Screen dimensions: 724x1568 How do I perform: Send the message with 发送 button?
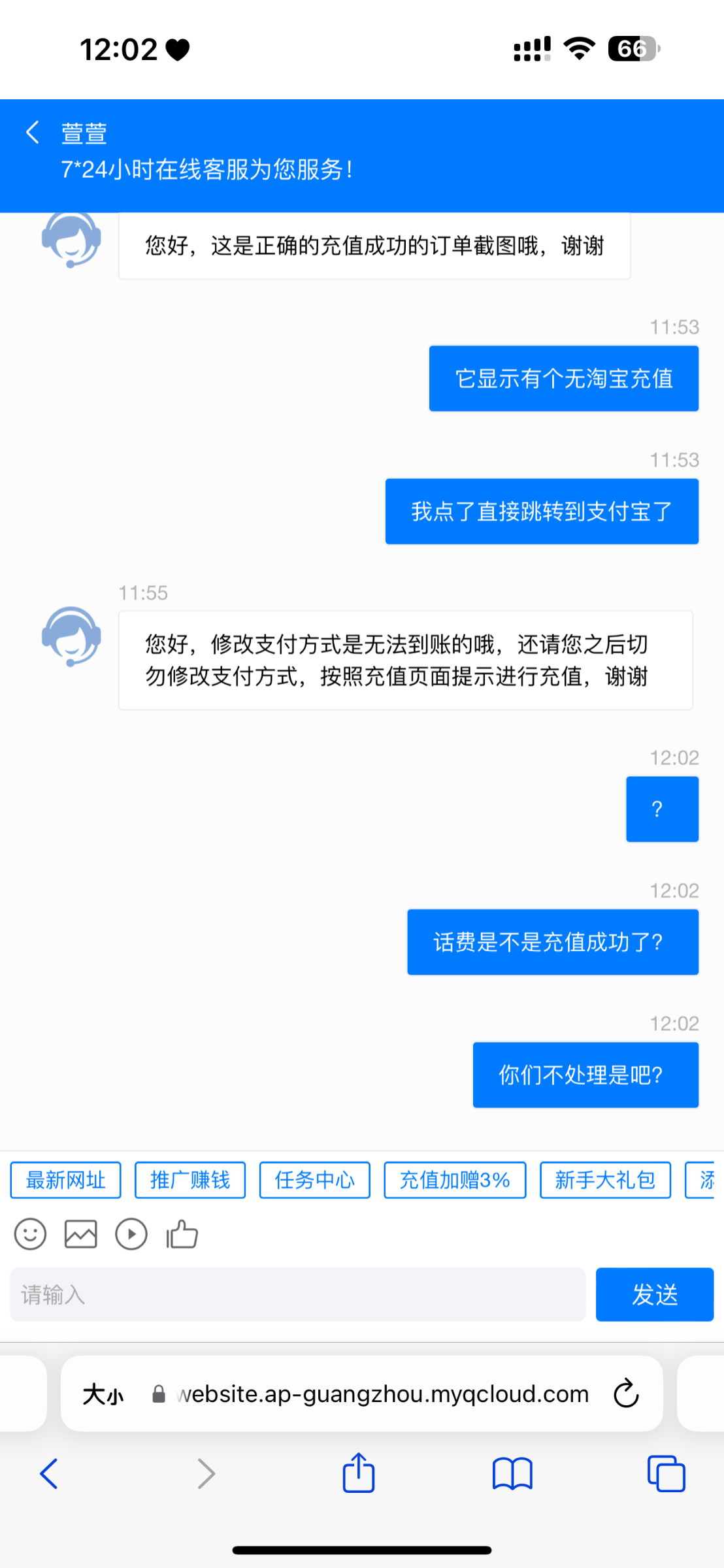point(654,1294)
